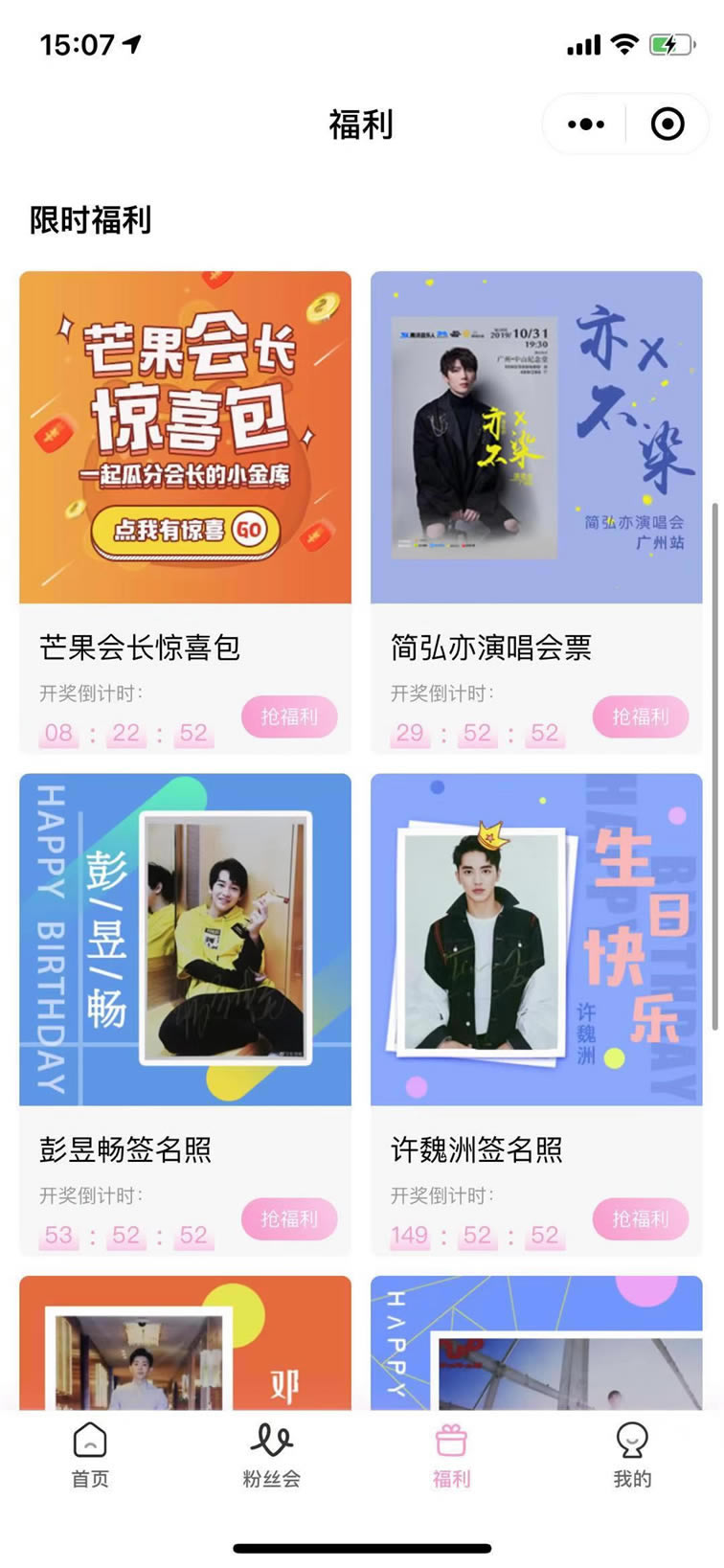
Task: Claim the 彭昱畅签名照 welfare
Action: (289, 1218)
